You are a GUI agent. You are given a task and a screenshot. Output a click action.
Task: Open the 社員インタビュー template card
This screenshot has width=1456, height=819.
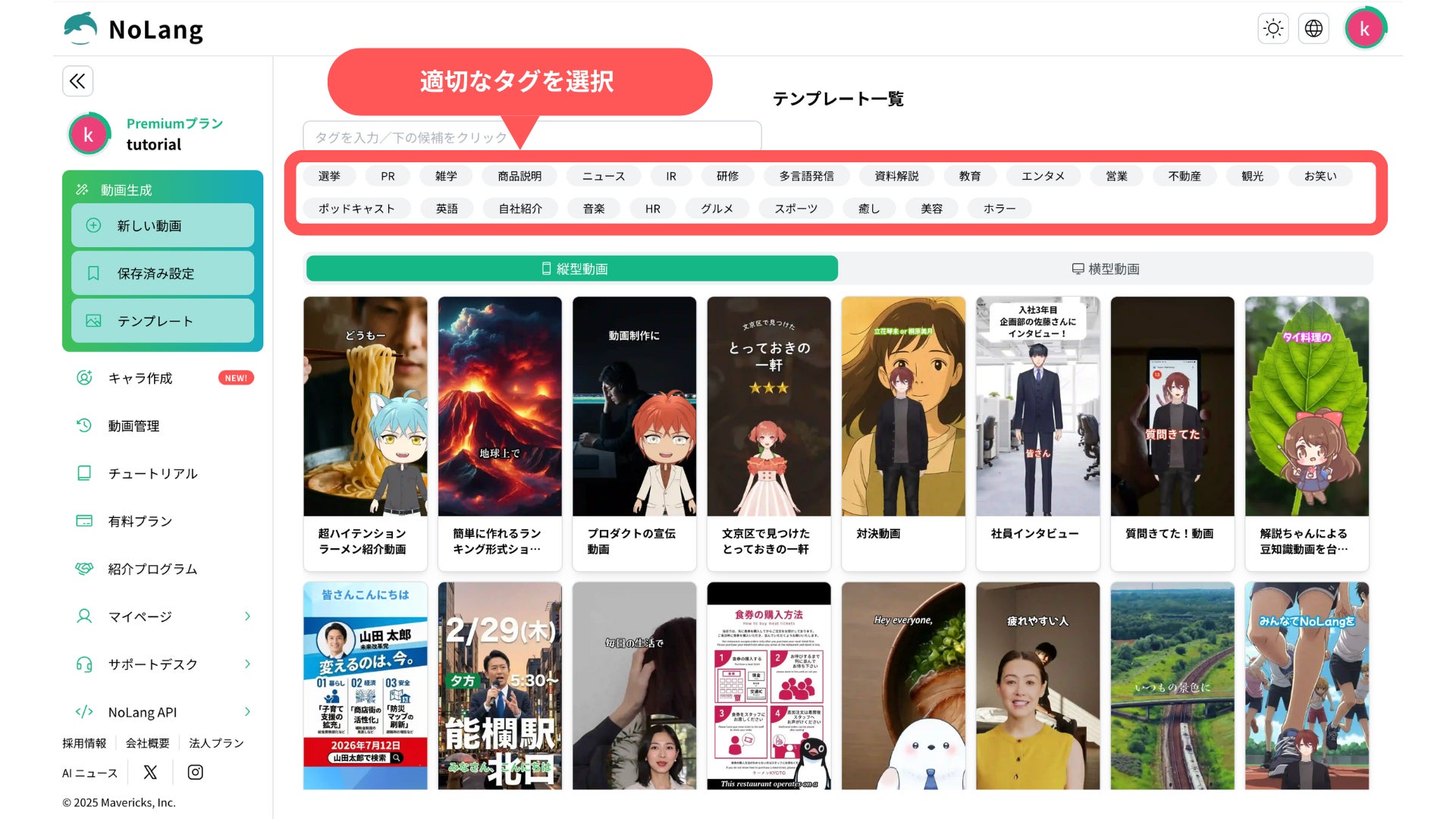(1037, 432)
